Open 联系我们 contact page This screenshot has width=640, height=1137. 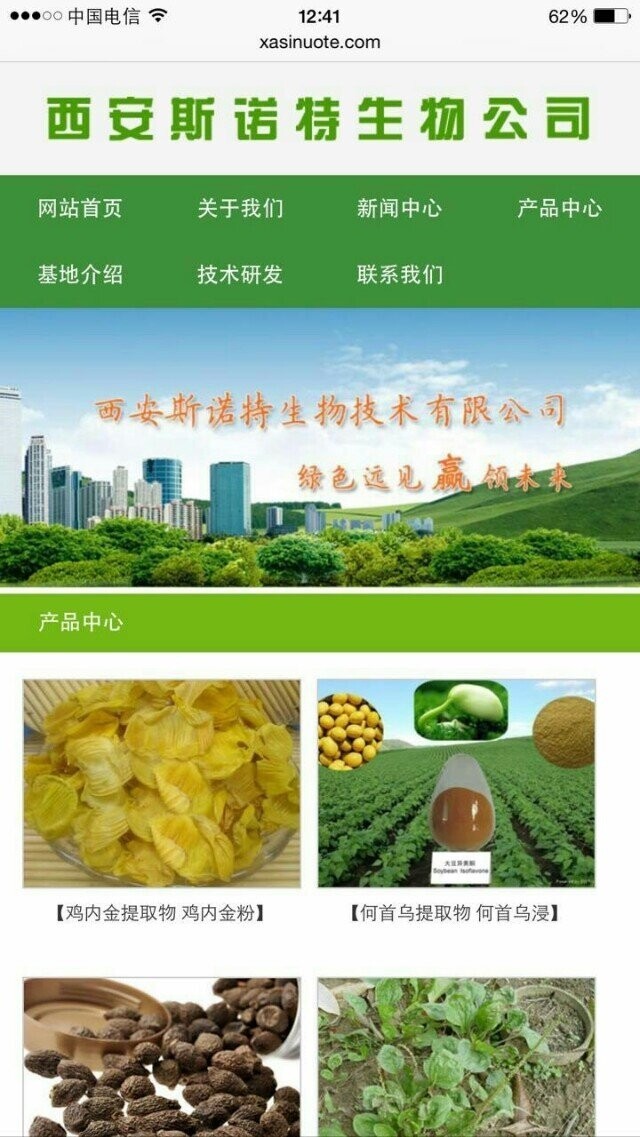tap(399, 274)
